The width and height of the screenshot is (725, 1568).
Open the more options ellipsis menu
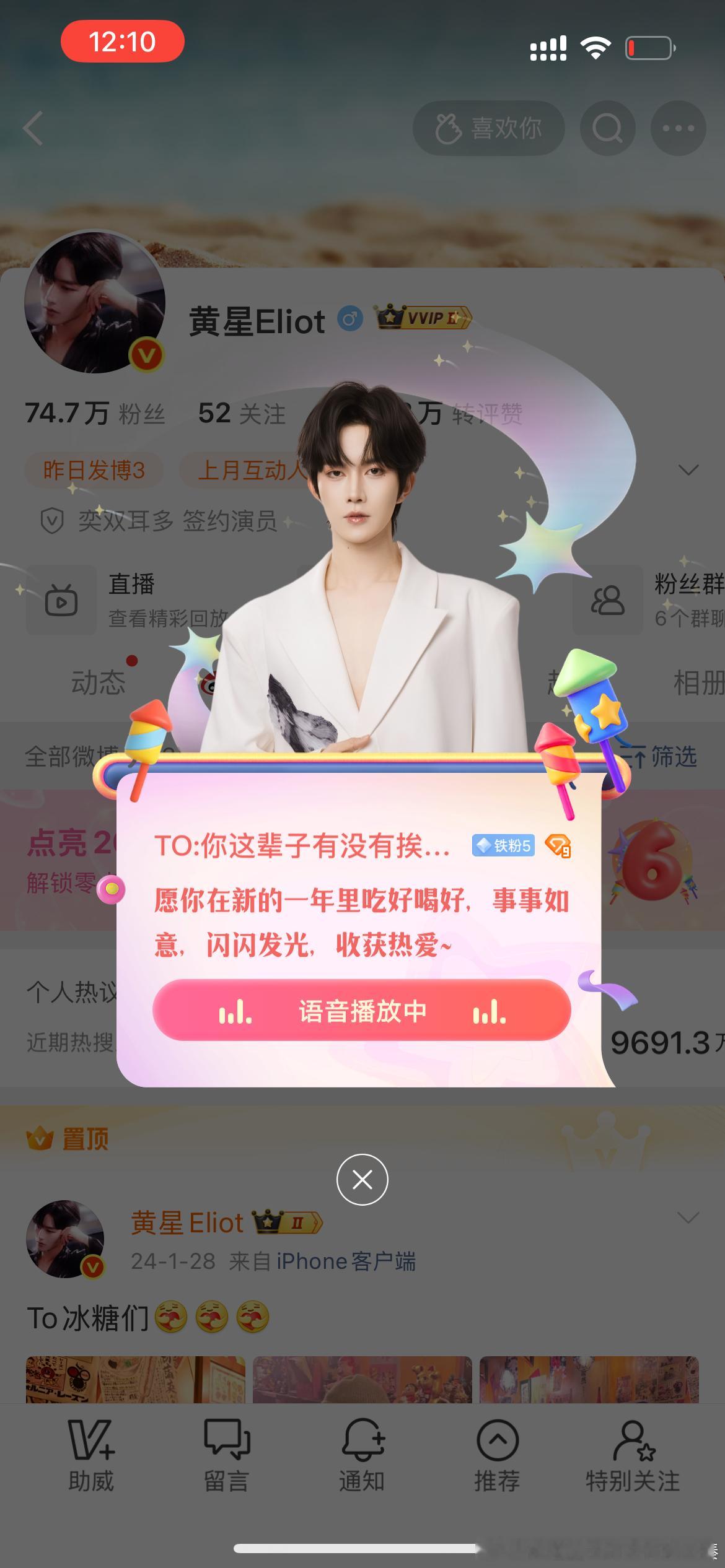pyautogui.click(x=677, y=128)
